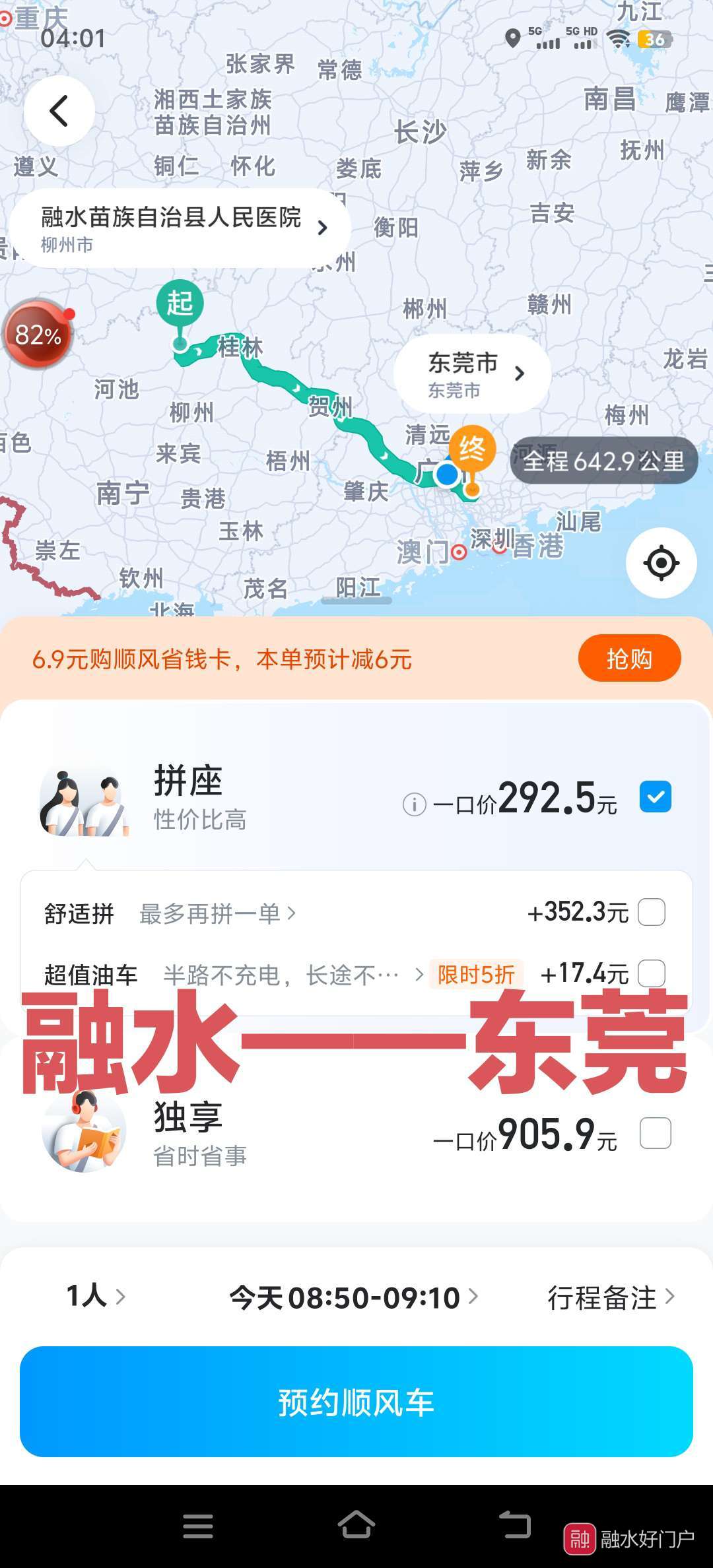Open the 82% red floating bubble
Image resolution: width=713 pixels, height=1568 pixels.
coord(38,335)
